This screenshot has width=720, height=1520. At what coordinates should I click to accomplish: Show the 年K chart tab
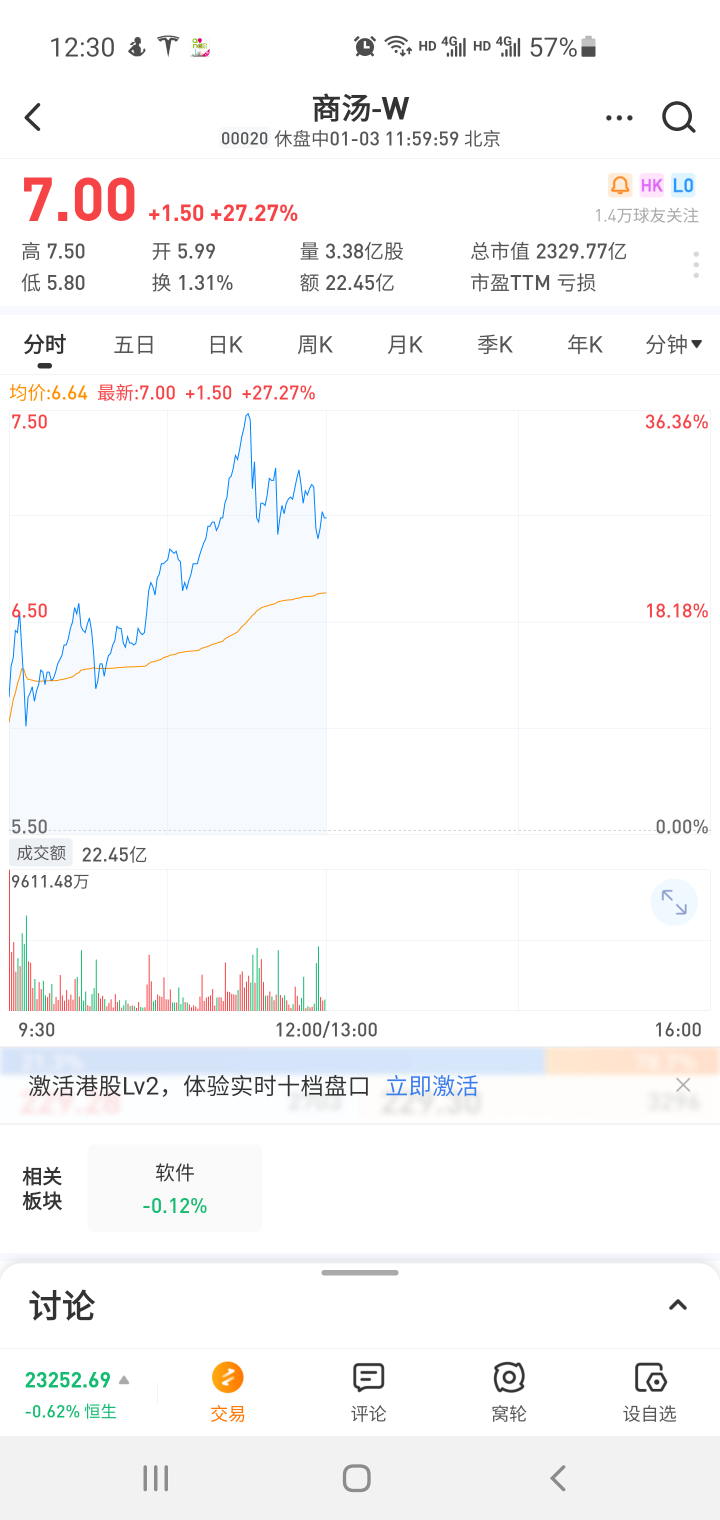coord(585,345)
